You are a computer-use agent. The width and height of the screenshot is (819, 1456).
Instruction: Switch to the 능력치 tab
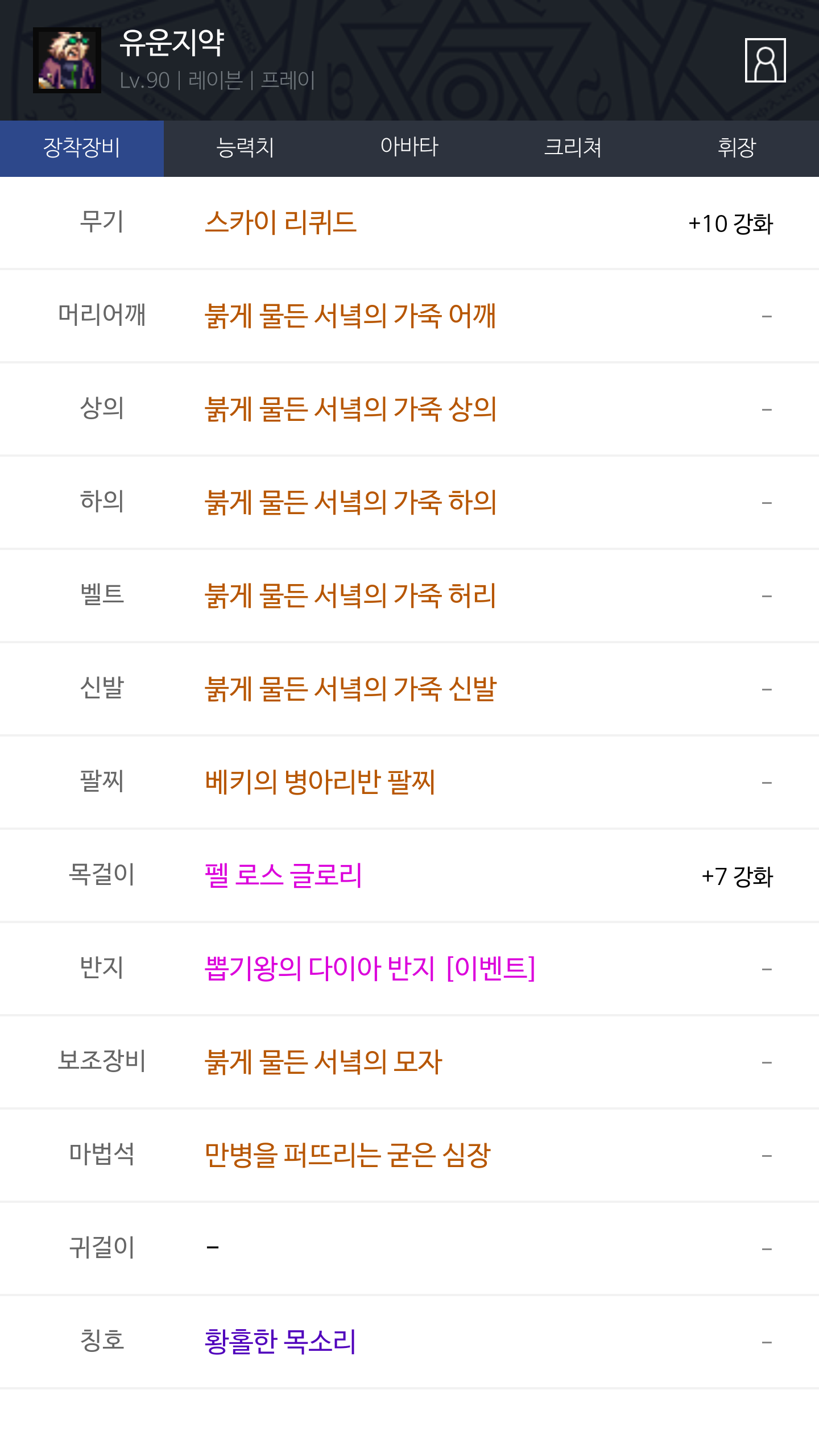pyautogui.click(x=245, y=148)
